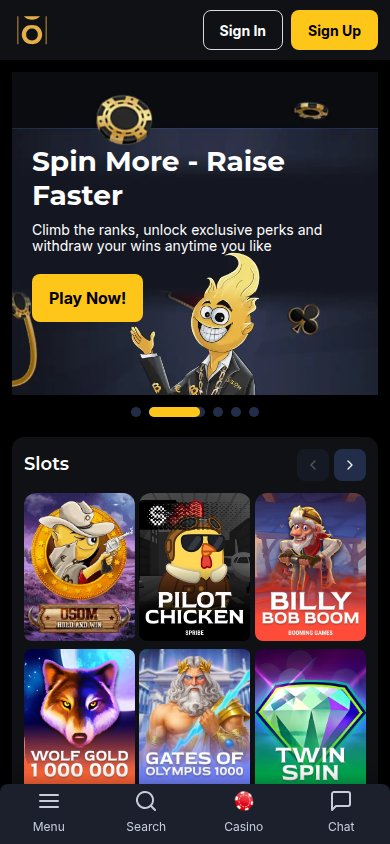Image resolution: width=390 pixels, height=844 pixels.
Task: Go to the Search tab
Action: (x=146, y=812)
